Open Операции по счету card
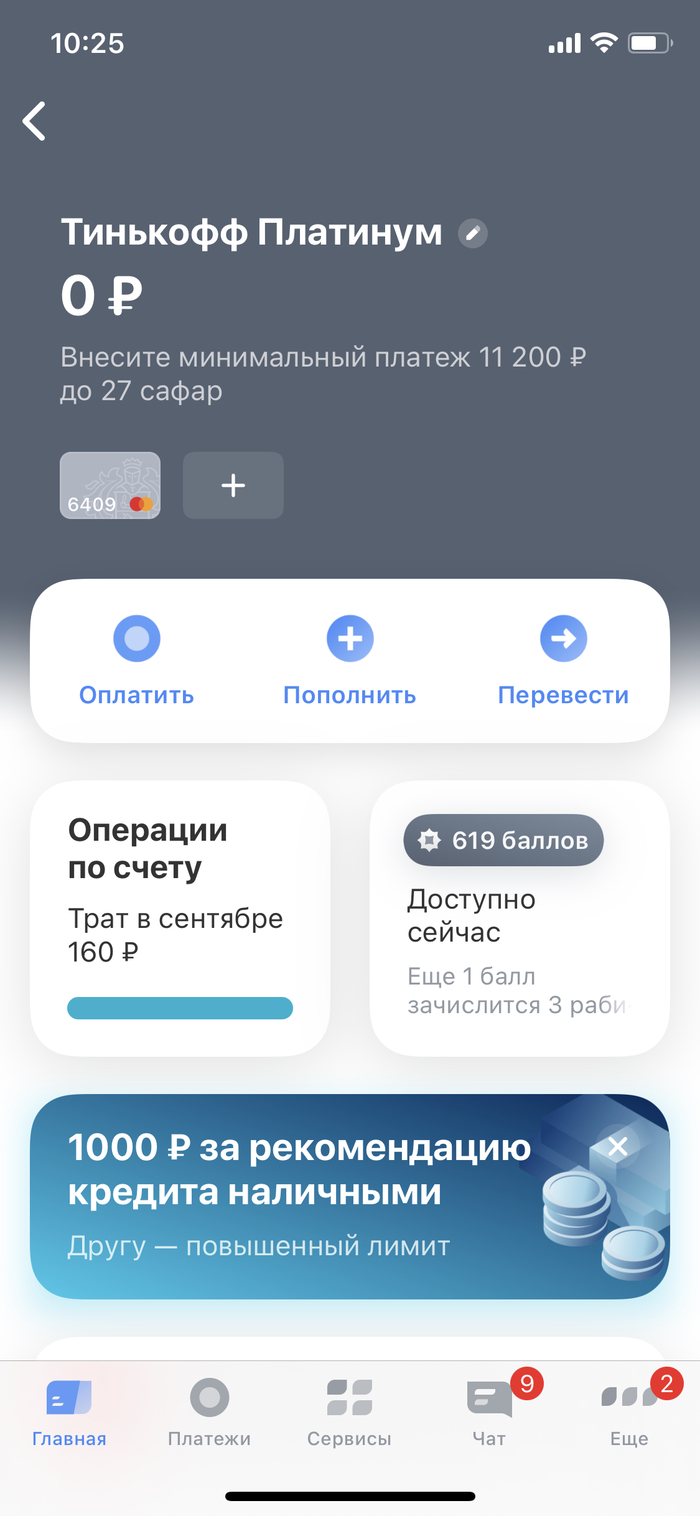 pos(180,918)
